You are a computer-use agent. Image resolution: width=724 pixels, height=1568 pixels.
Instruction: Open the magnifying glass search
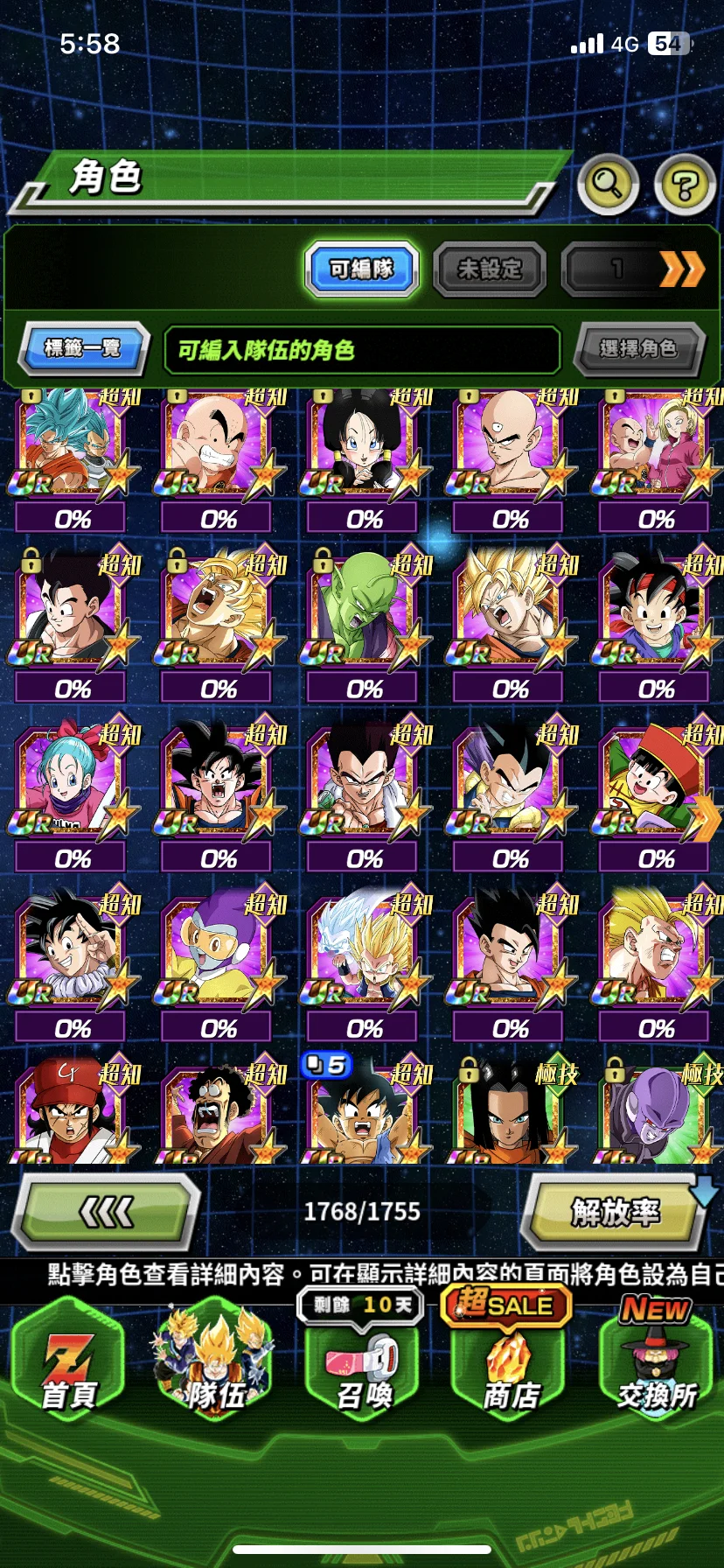(607, 184)
